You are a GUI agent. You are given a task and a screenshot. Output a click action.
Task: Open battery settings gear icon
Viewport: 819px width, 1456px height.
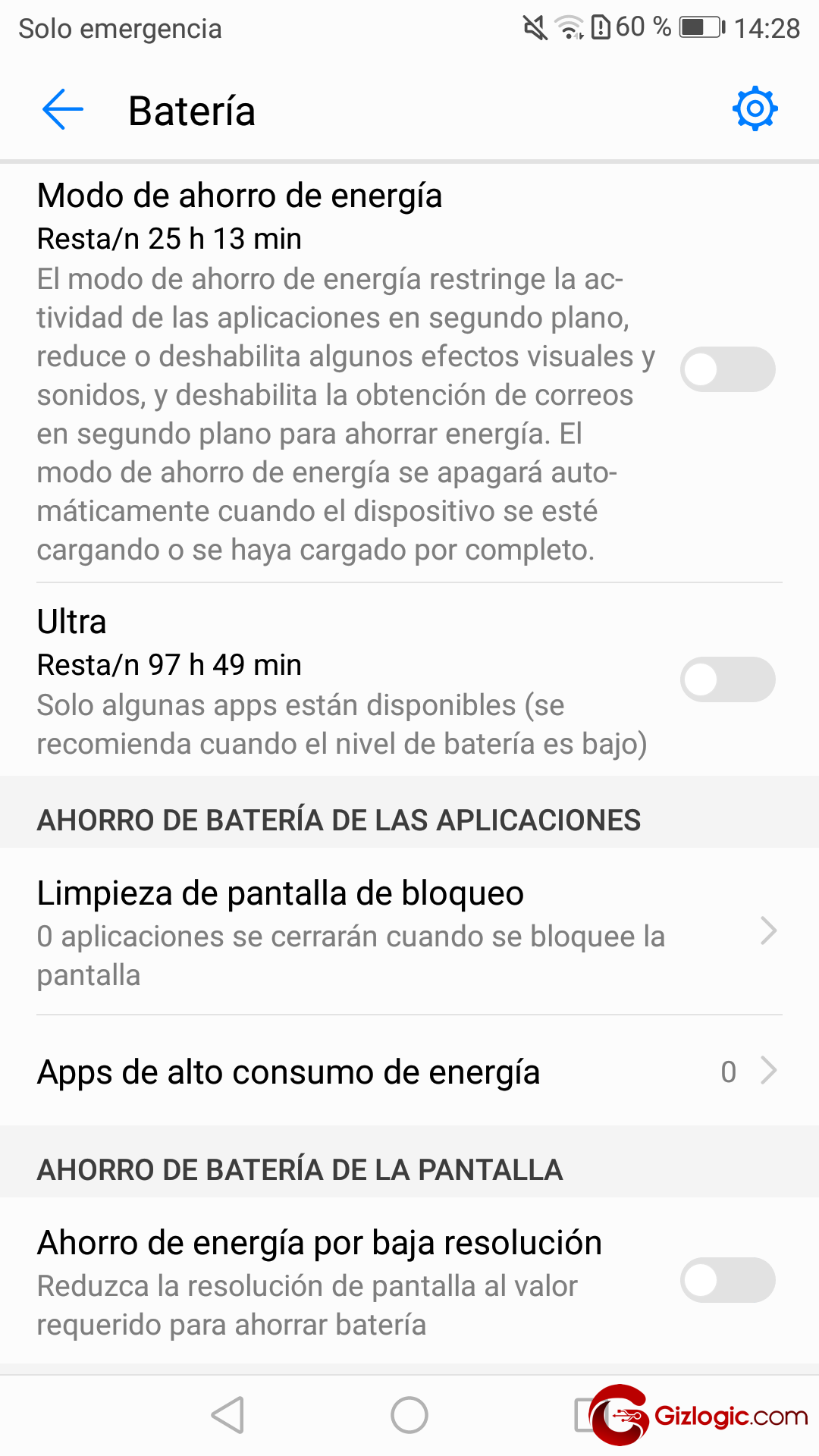pos(755,109)
